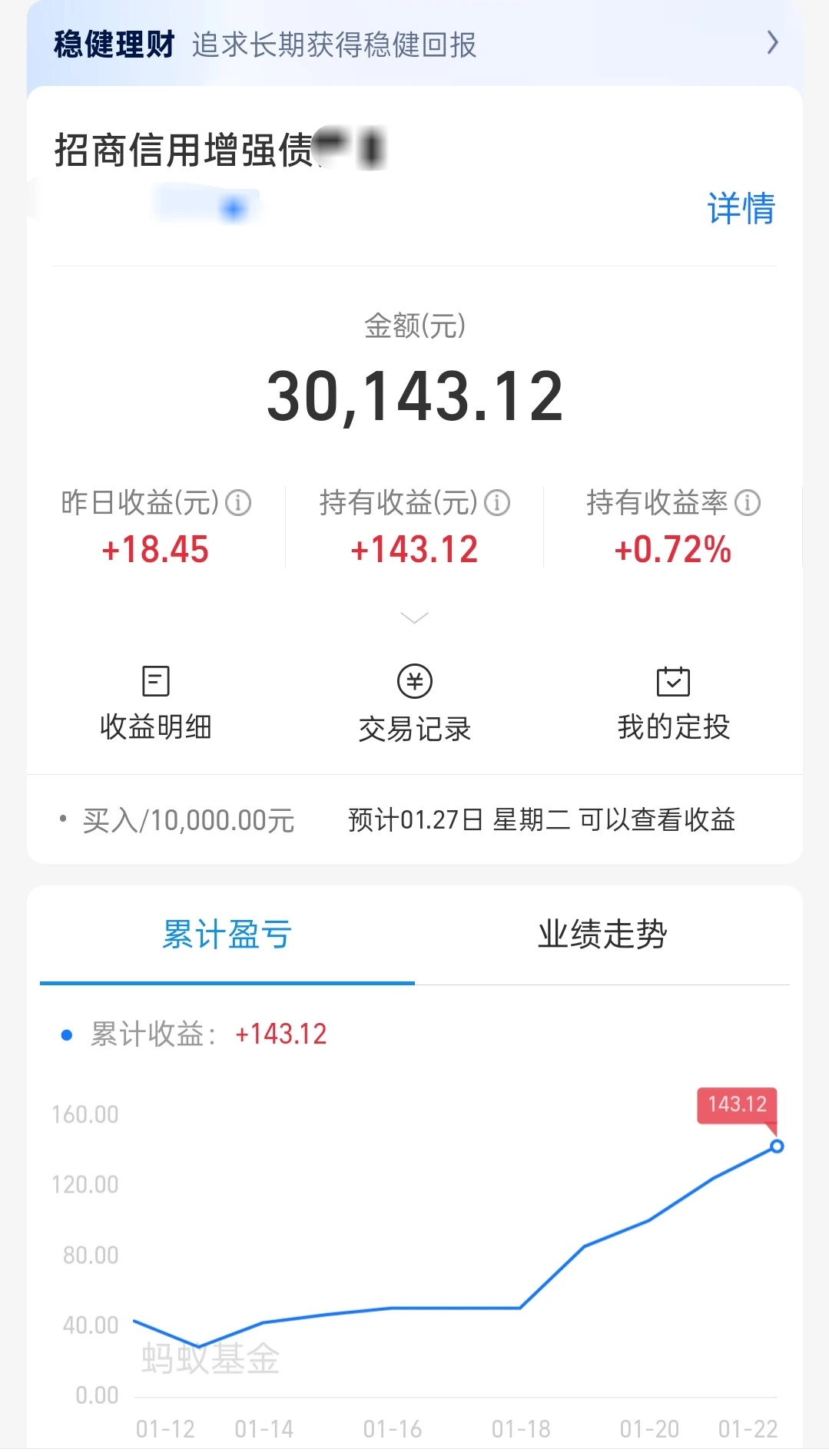Expand the 稳健理财 banner via right arrow

(x=773, y=45)
